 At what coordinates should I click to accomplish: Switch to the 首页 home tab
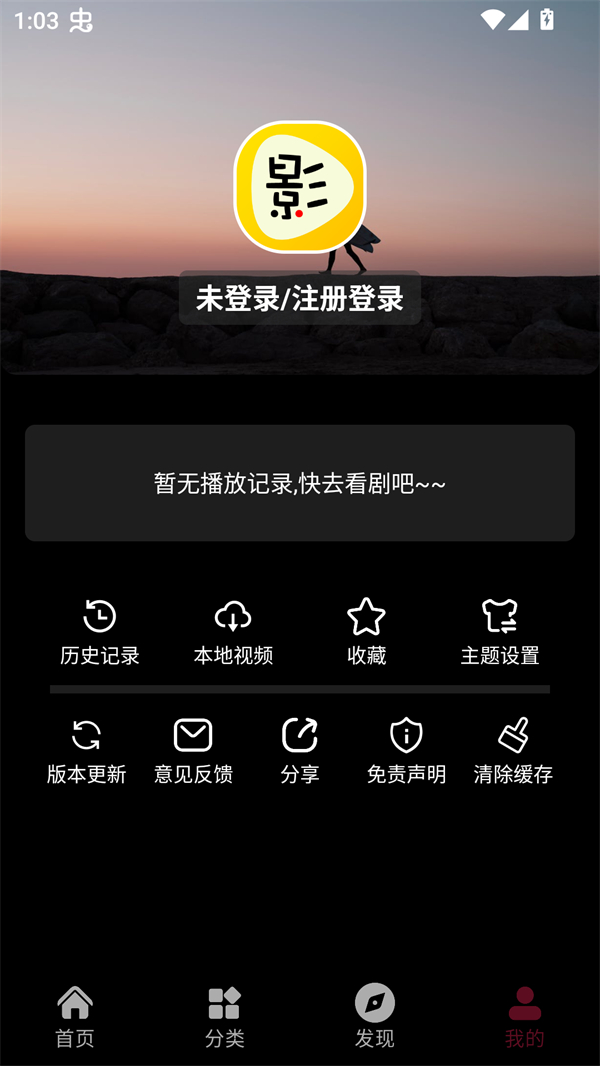pyautogui.click(x=75, y=1016)
